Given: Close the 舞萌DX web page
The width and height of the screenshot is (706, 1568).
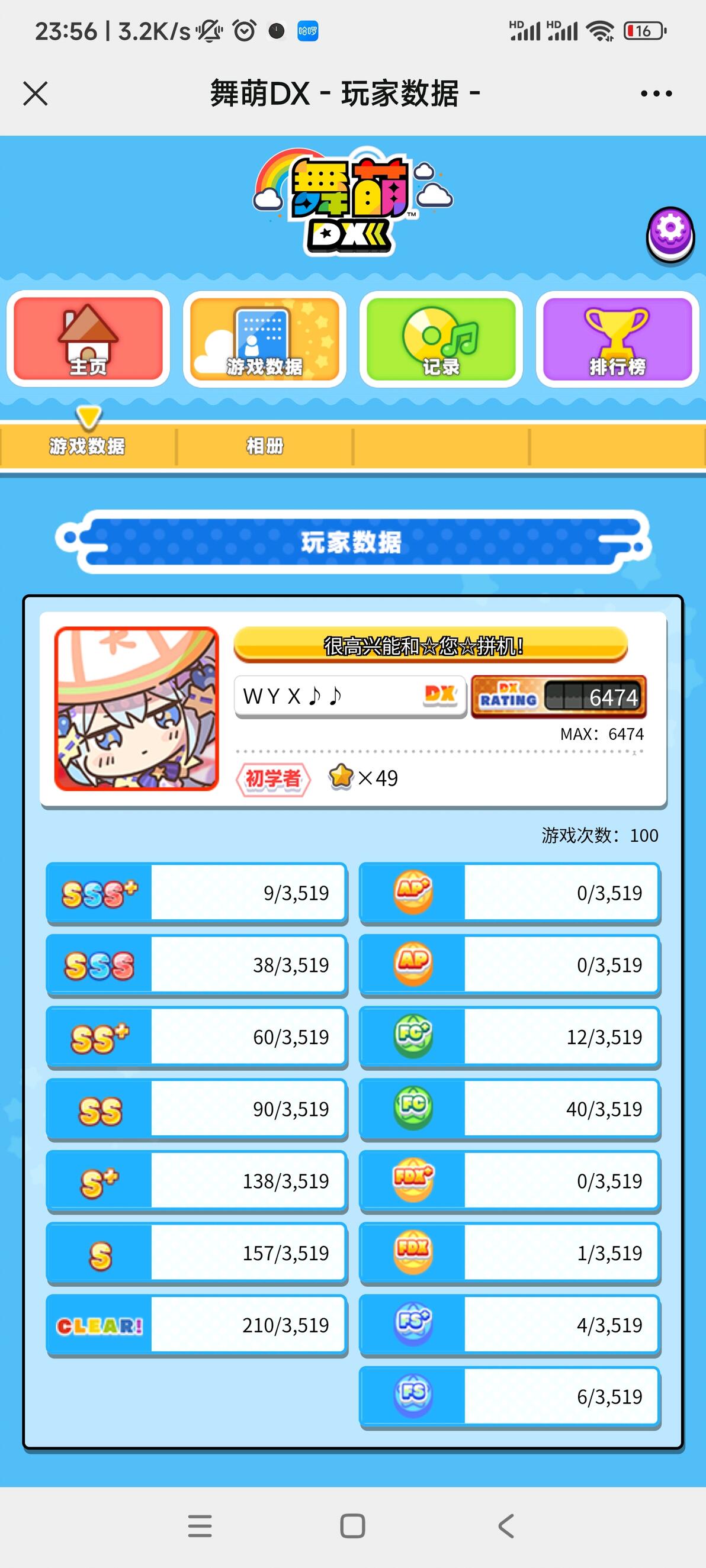Looking at the screenshot, I should tap(36, 94).
